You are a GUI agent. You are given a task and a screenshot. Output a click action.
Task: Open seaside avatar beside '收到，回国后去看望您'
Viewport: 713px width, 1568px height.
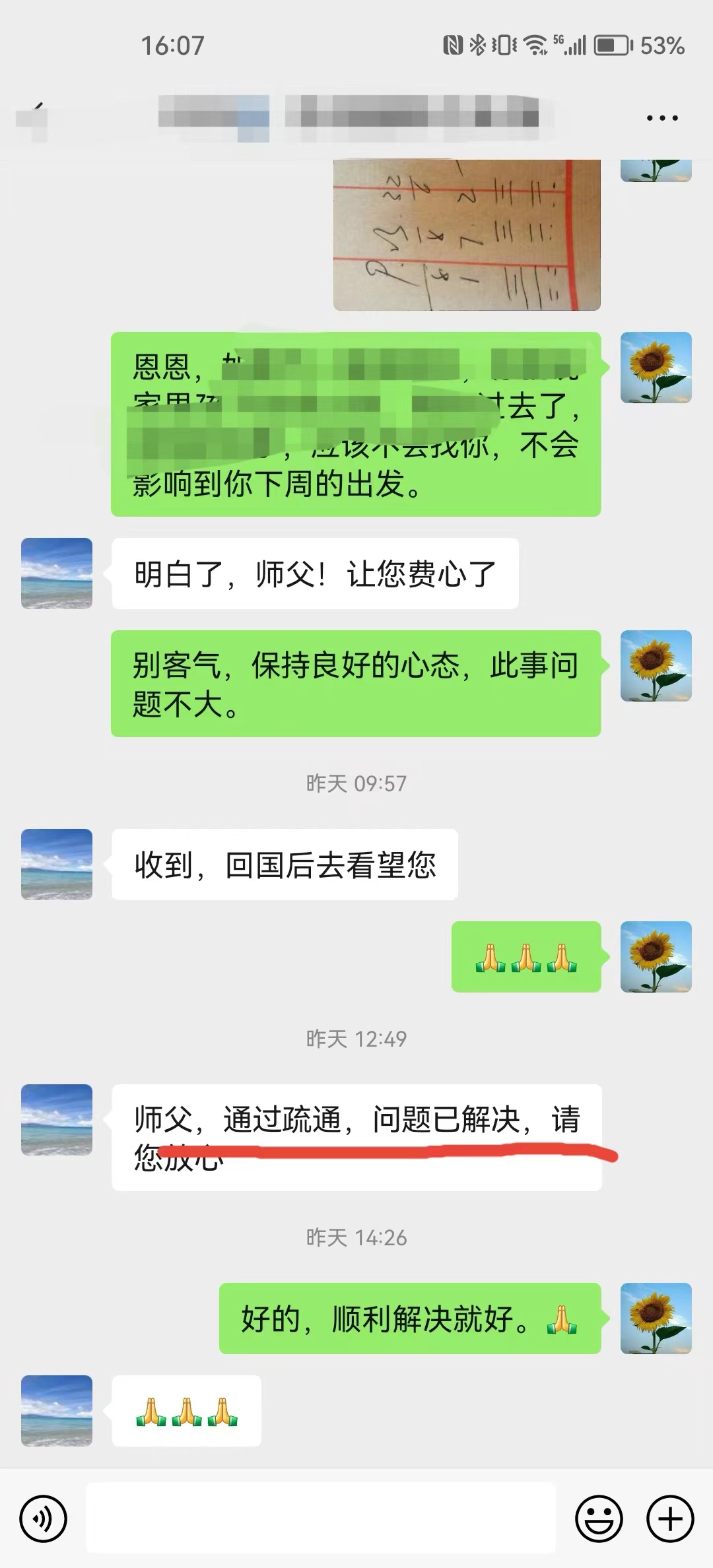(x=57, y=865)
